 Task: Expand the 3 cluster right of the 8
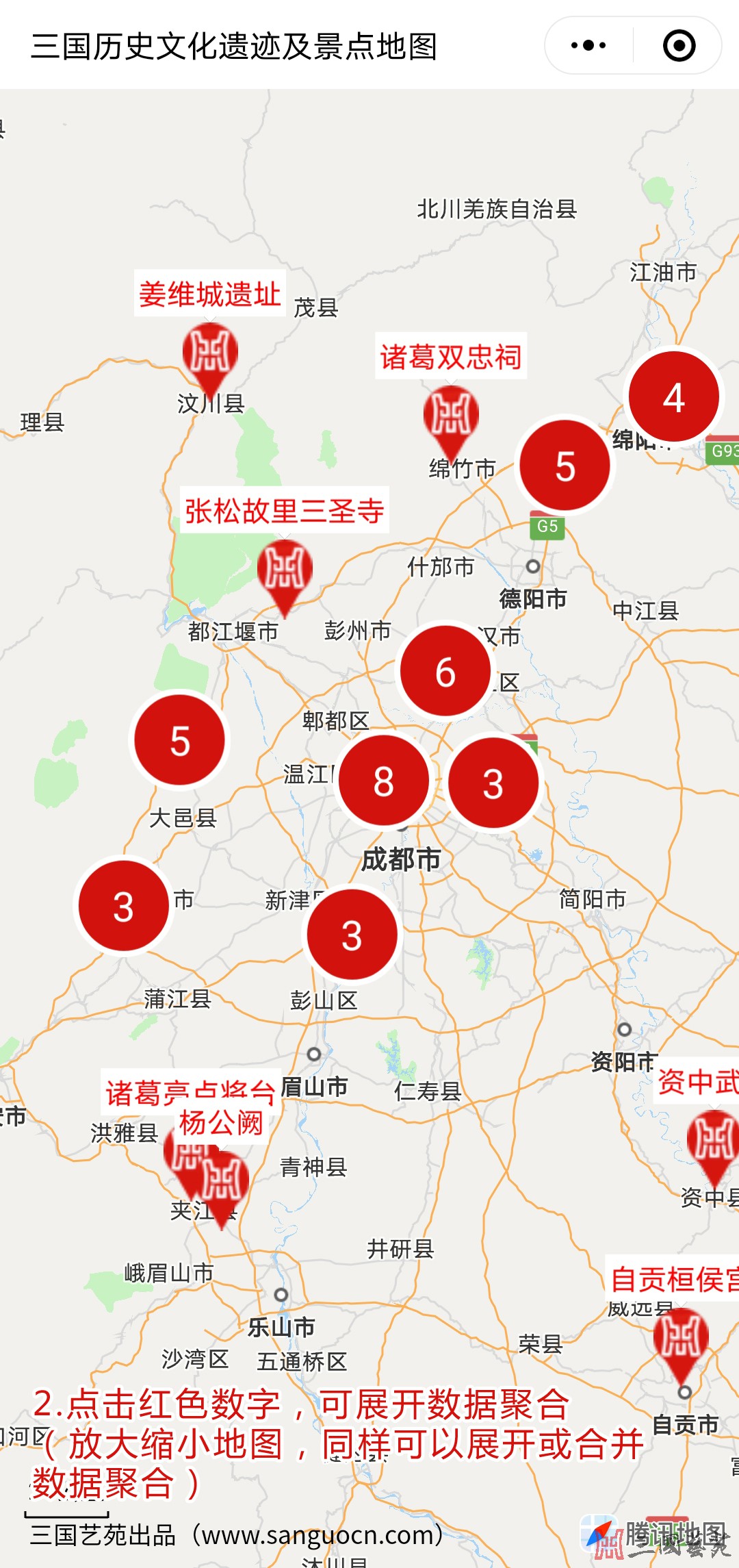(493, 783)
